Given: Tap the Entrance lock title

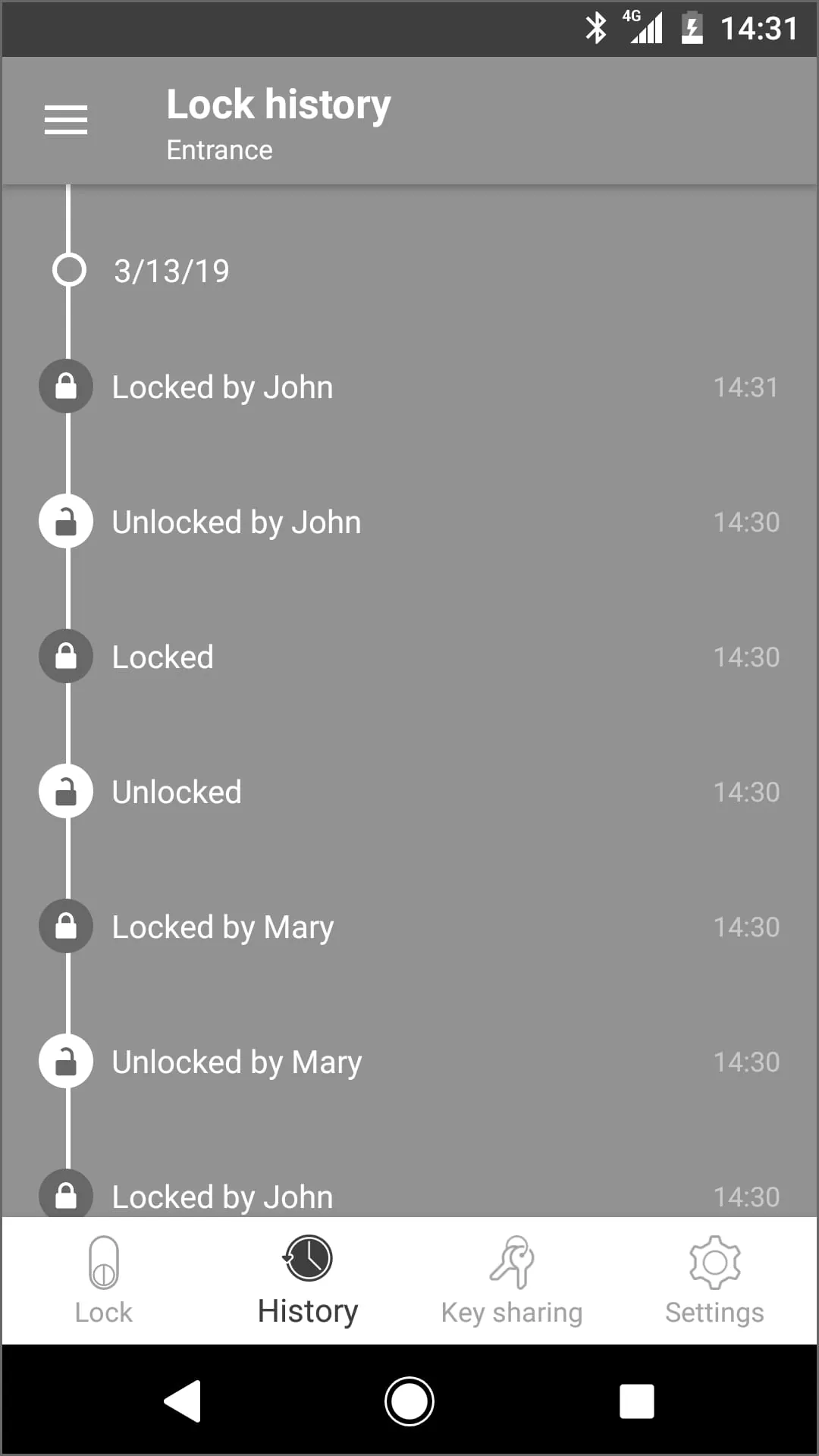Looking at the screenshot, I should 219,149.
